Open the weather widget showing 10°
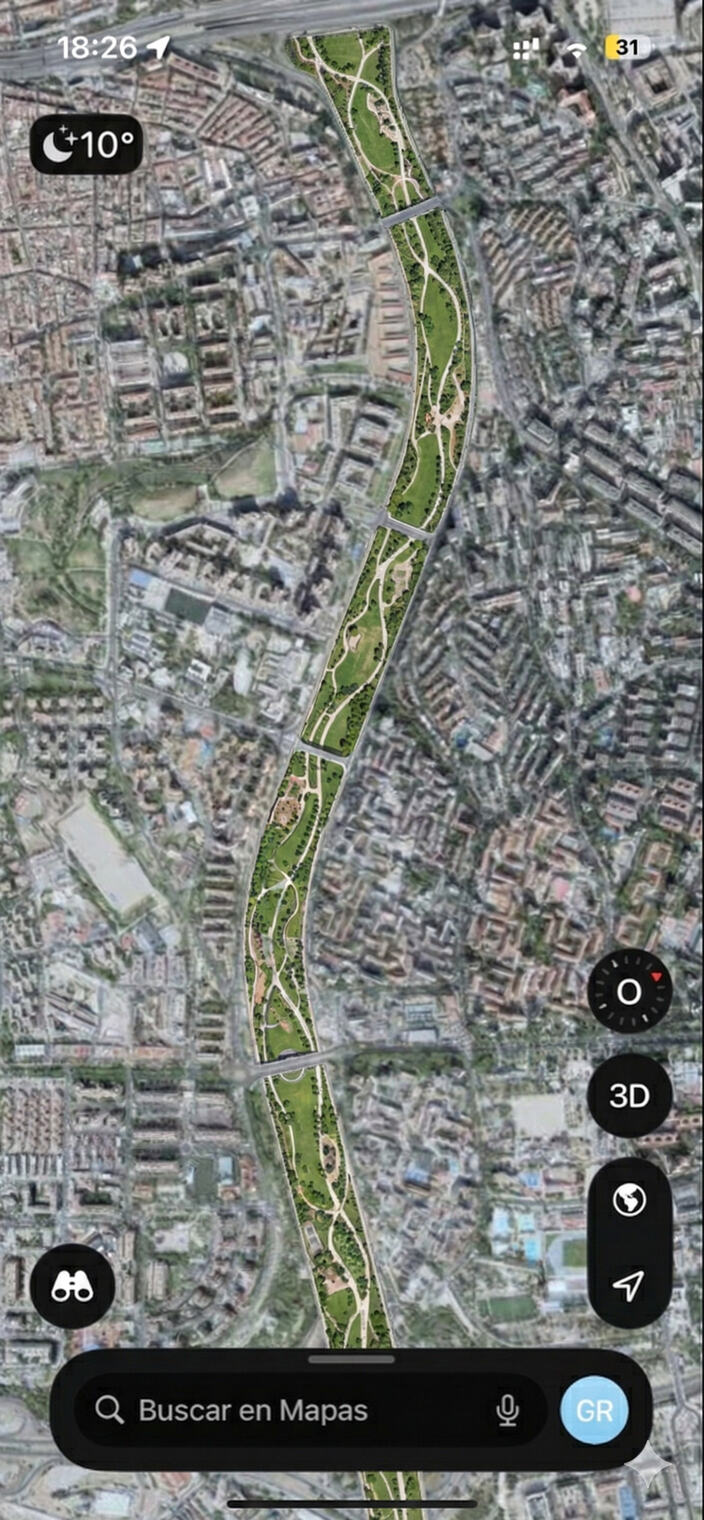704x1520 pixels. [87, 145]
